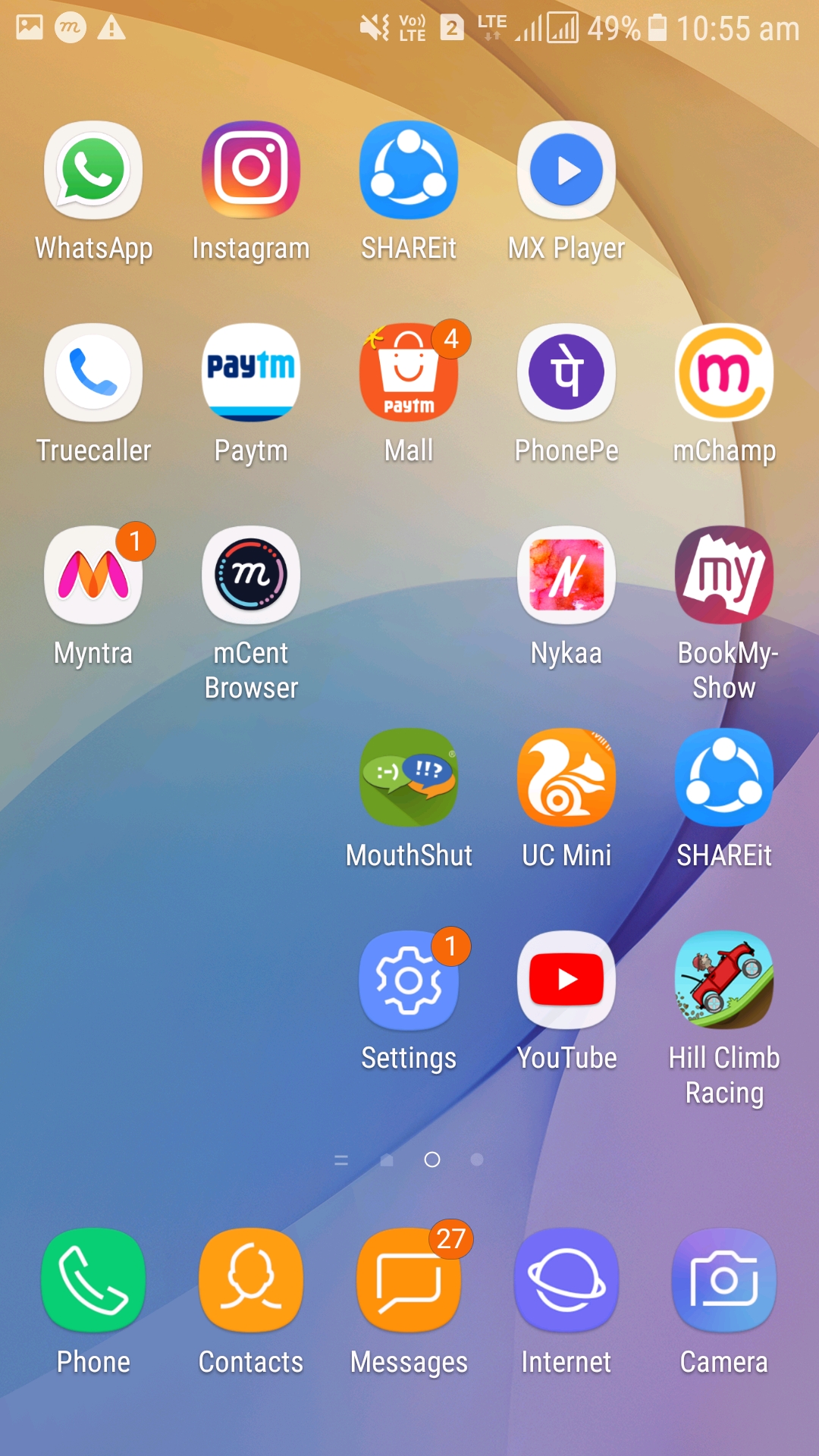The height and width of the screenshot is (1456, 819).
Task: Open Settings with the notification badge
Action: pos(408,979)
